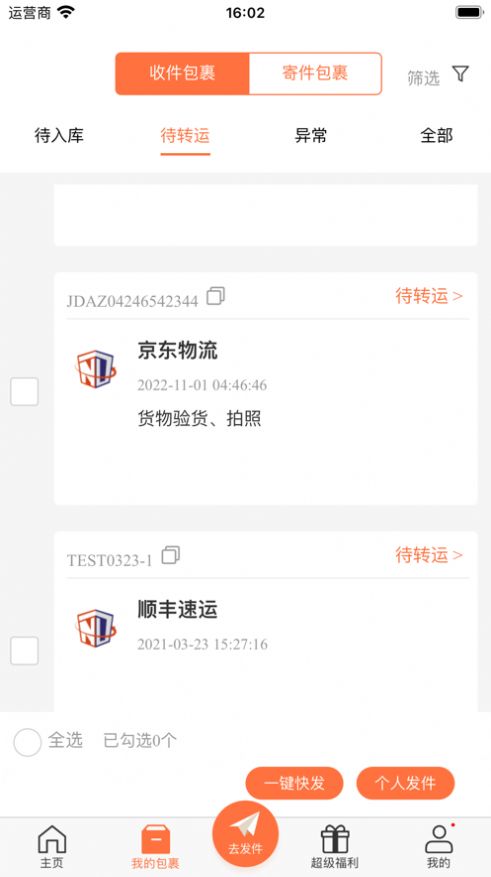Copy tracking number TEST0323-1

[171, 555]
